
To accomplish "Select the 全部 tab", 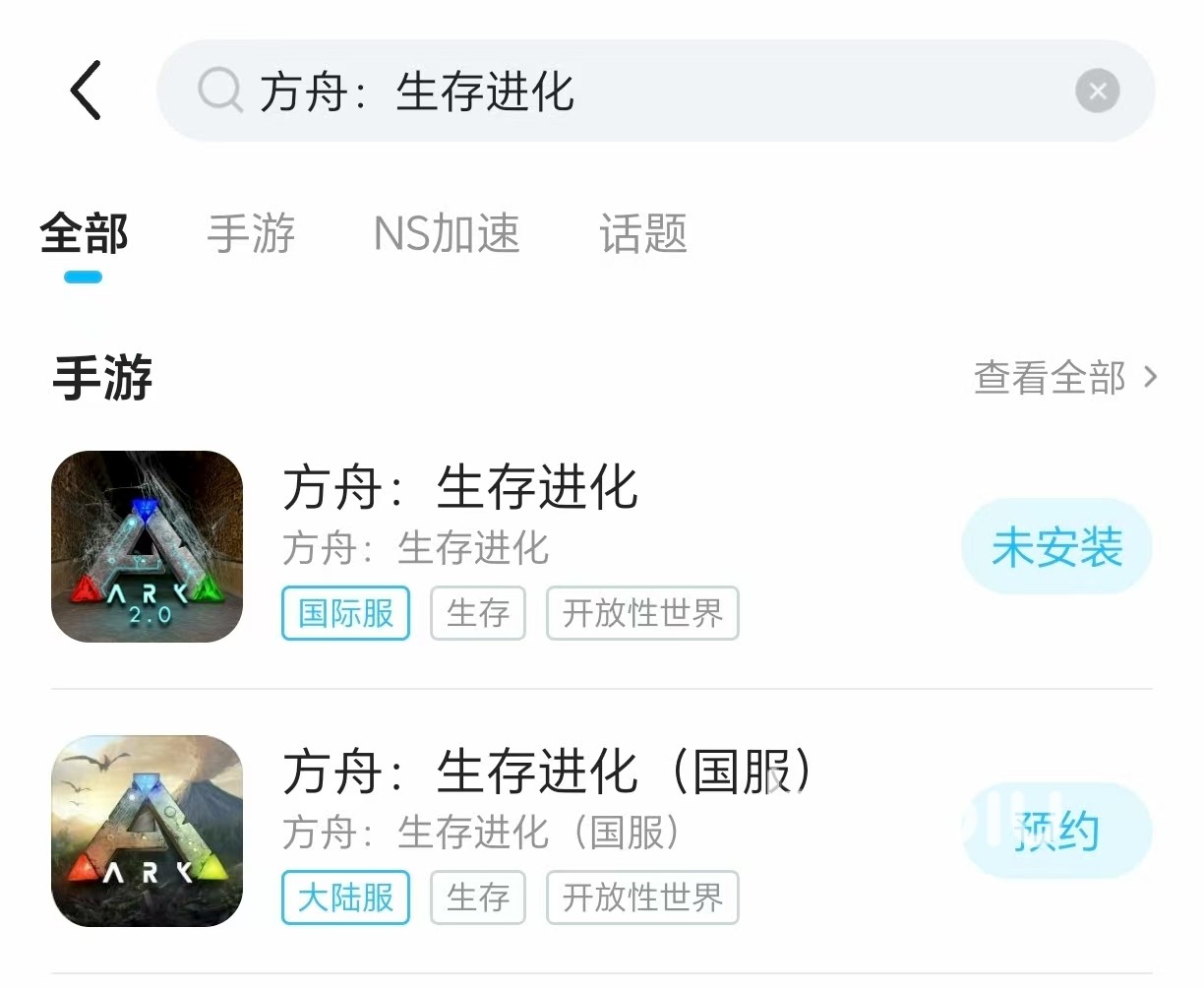I will [84, 234].
